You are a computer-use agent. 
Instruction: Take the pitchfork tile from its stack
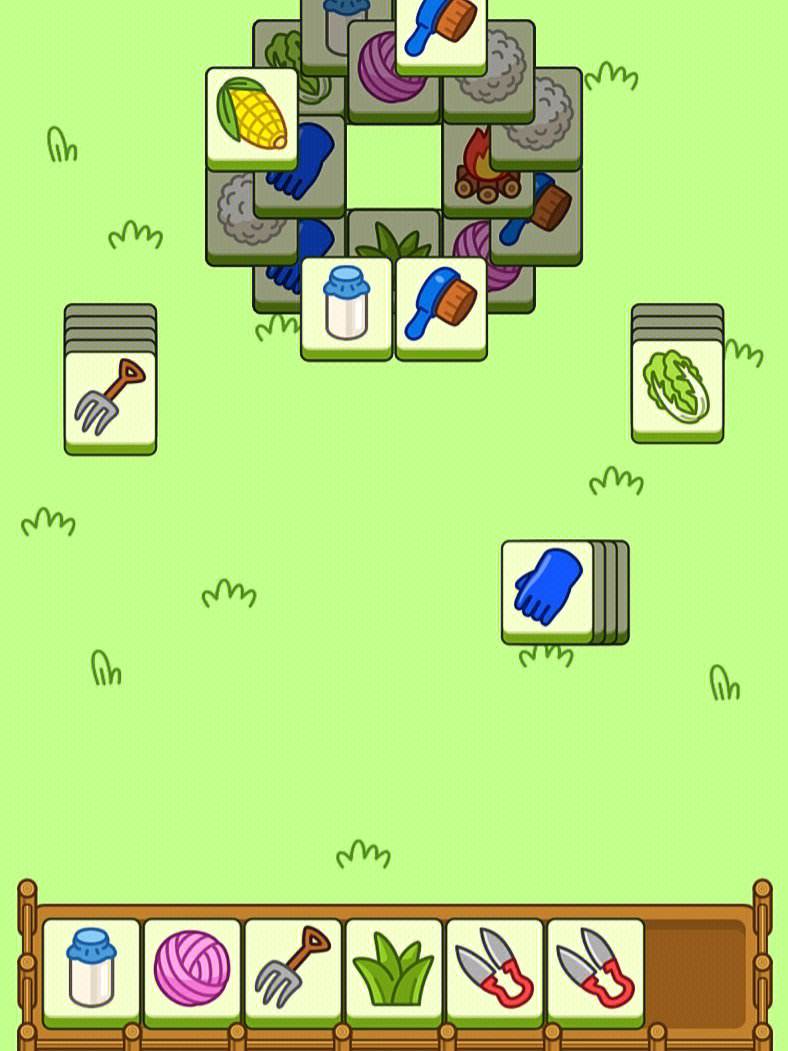coord(110,400)
